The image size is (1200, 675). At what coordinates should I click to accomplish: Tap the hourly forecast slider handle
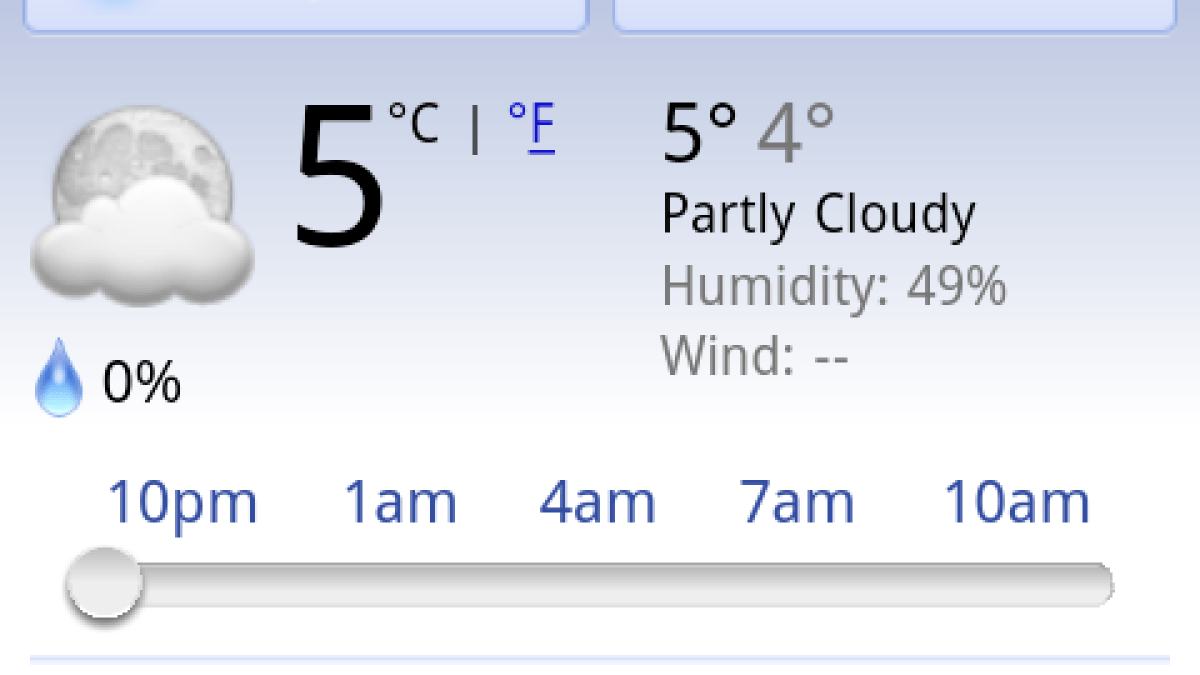(104, 584)
